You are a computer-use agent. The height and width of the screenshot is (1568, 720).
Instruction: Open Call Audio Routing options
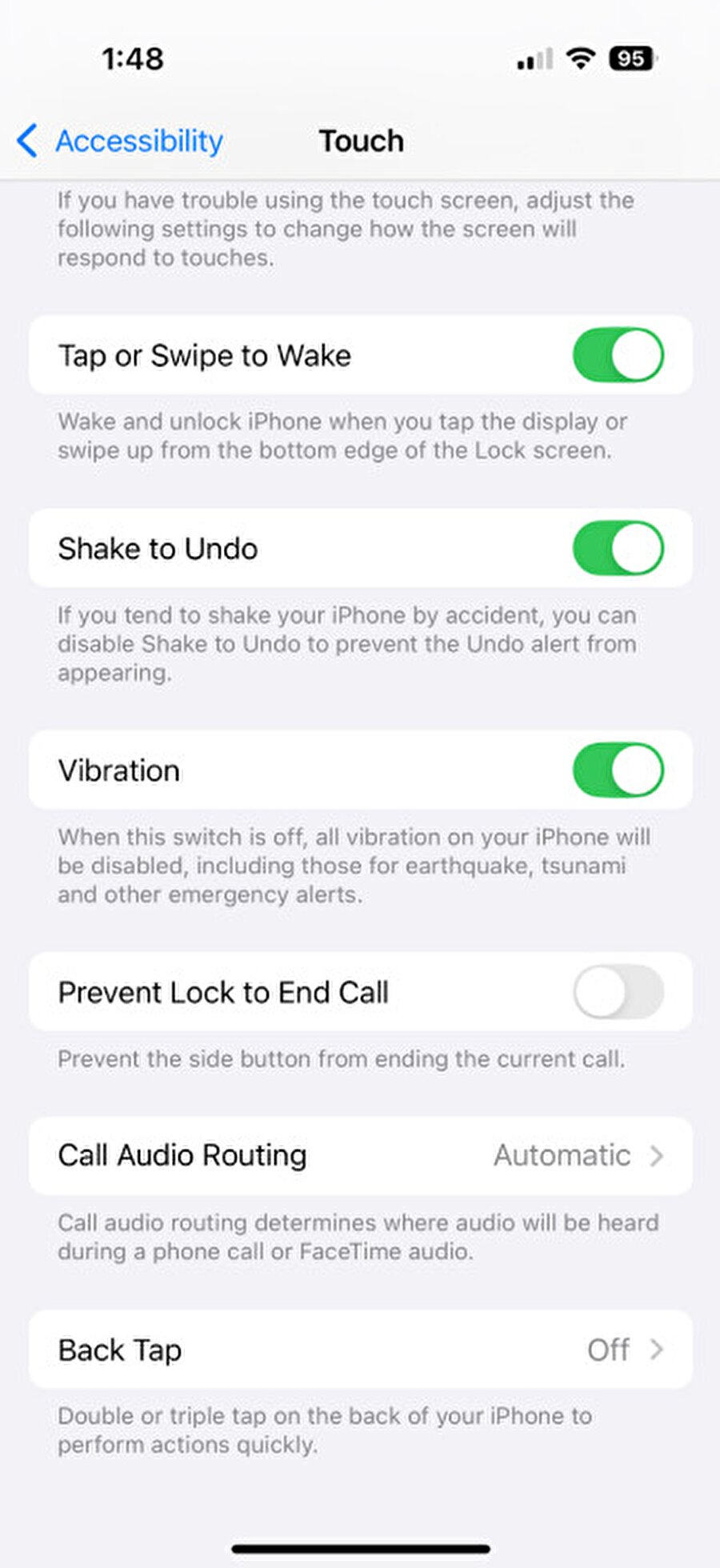click(360, 1155)
